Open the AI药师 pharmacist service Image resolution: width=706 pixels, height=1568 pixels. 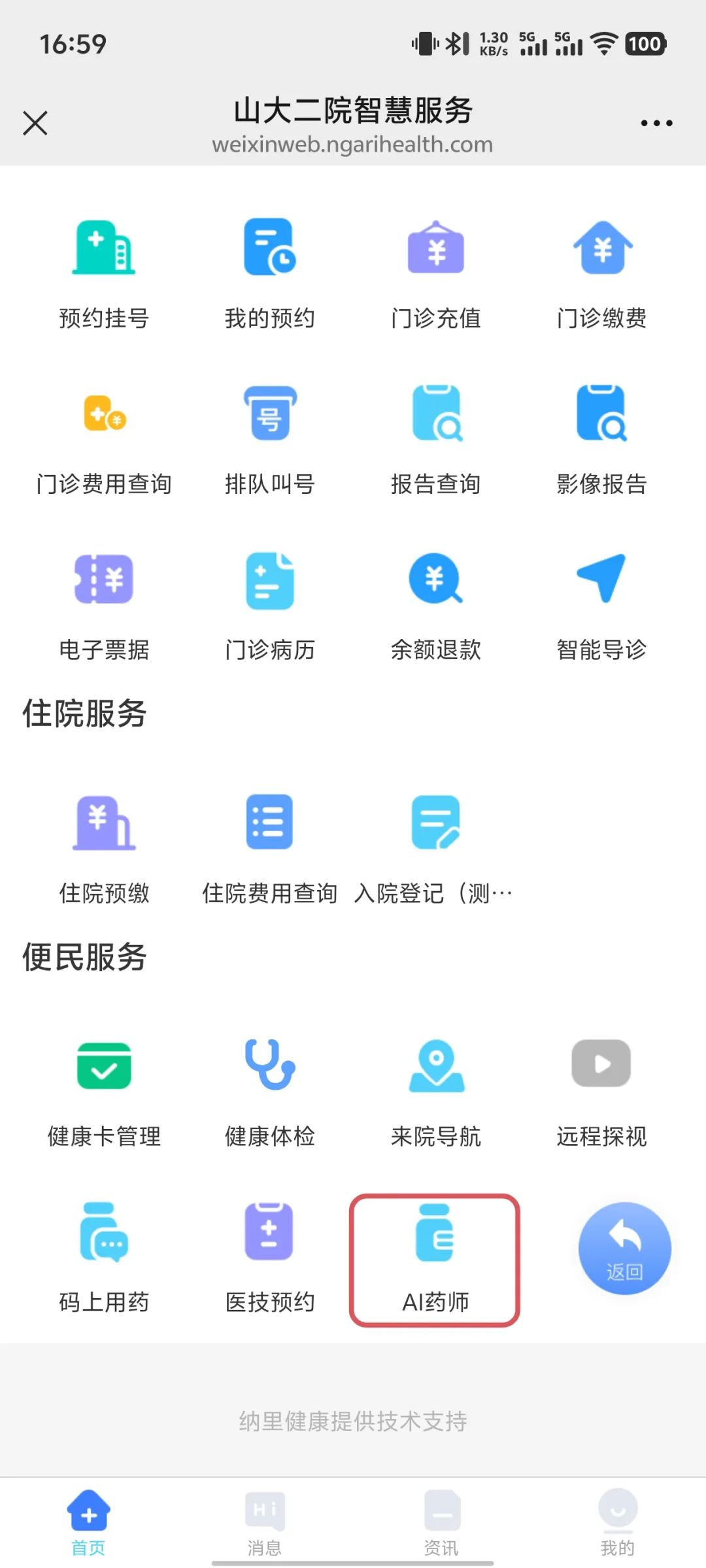[x=435, y=1260]
